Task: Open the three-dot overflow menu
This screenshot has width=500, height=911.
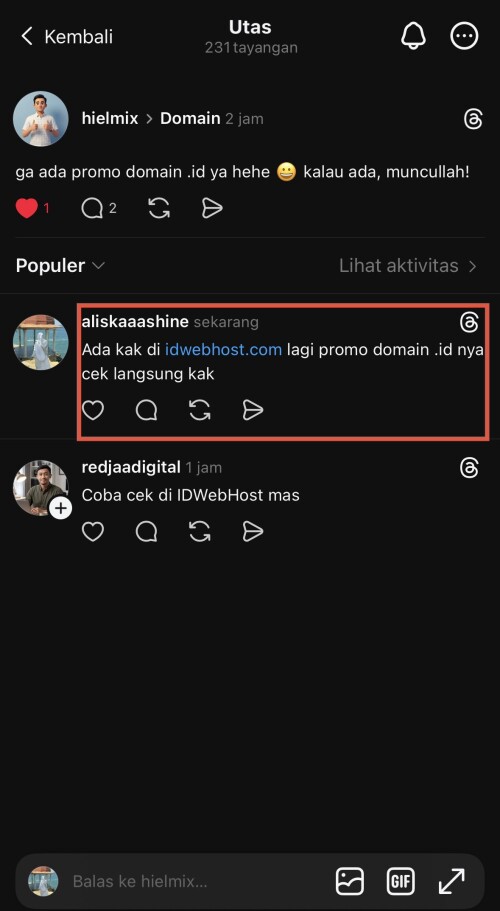Action: point(464,36)
